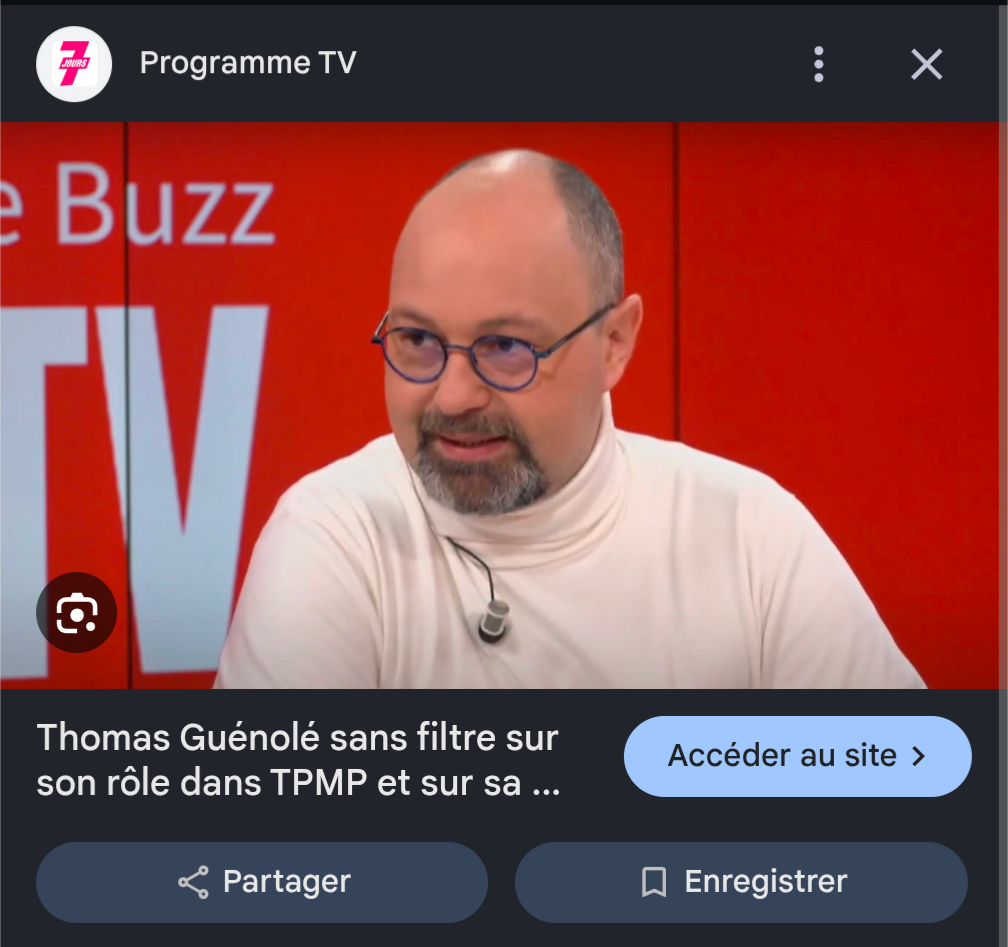This screenshot has height=947, width=1008.
Task: Save the image with Enregistrer
Action: [741, 881]
